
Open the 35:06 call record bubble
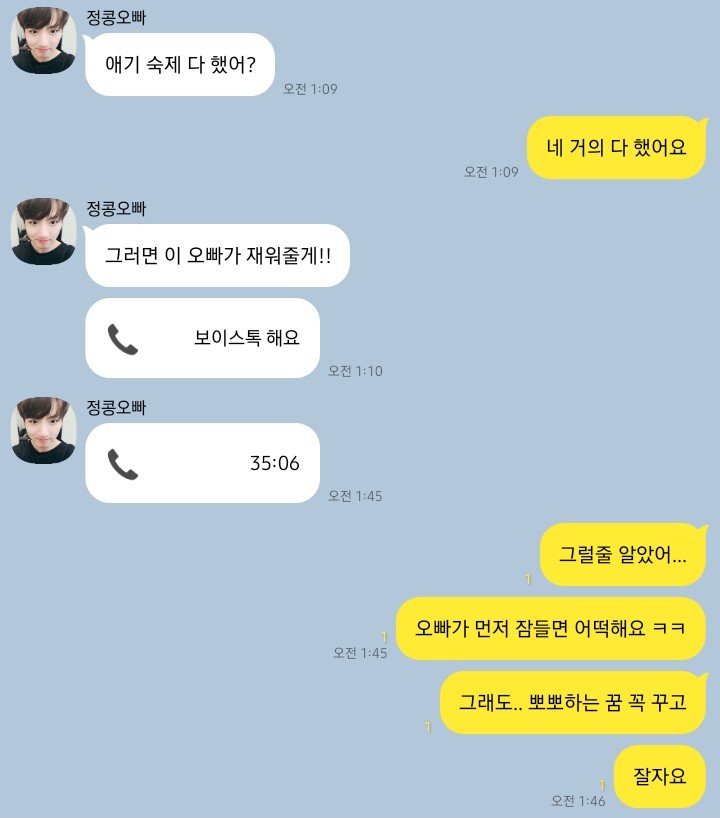pos(202,463)
